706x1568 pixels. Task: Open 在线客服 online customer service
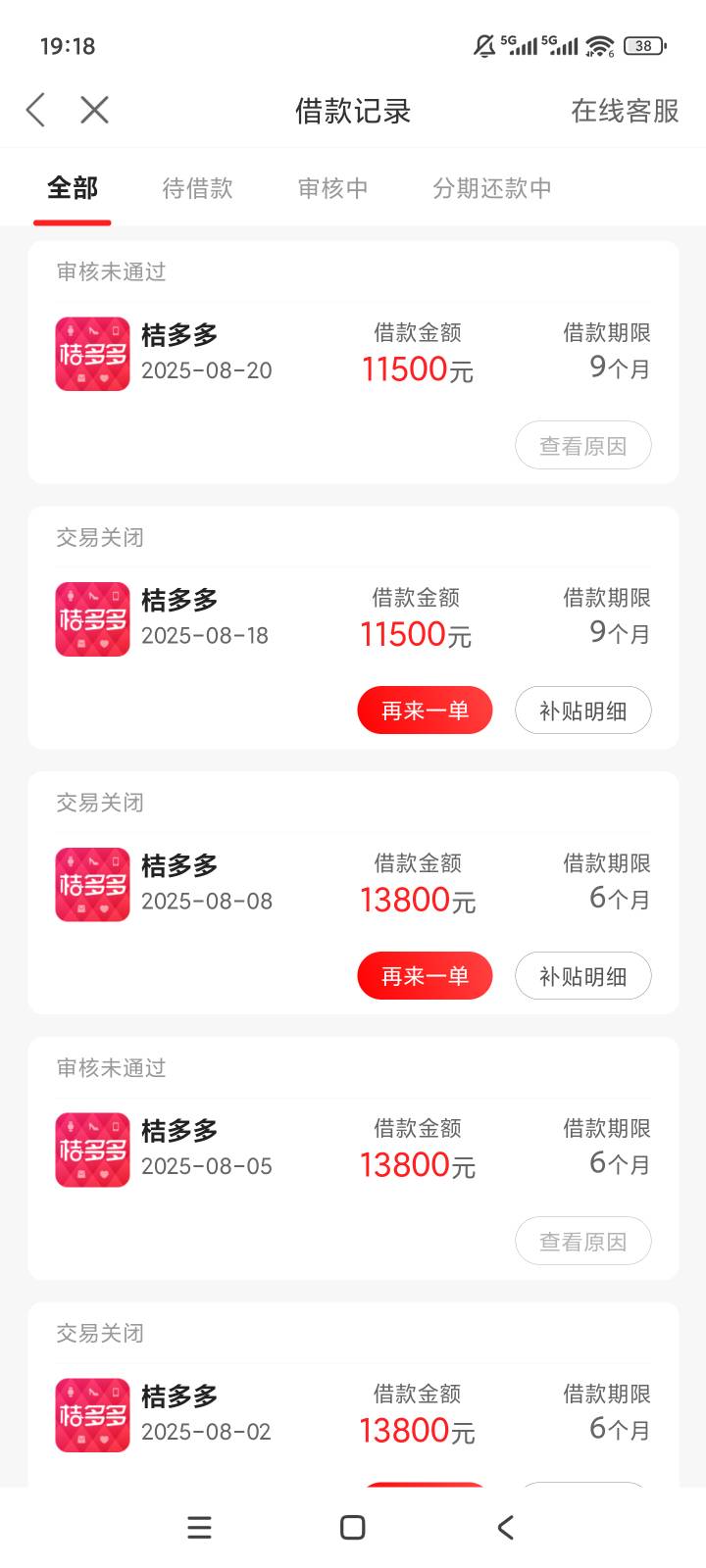(625, 111)
